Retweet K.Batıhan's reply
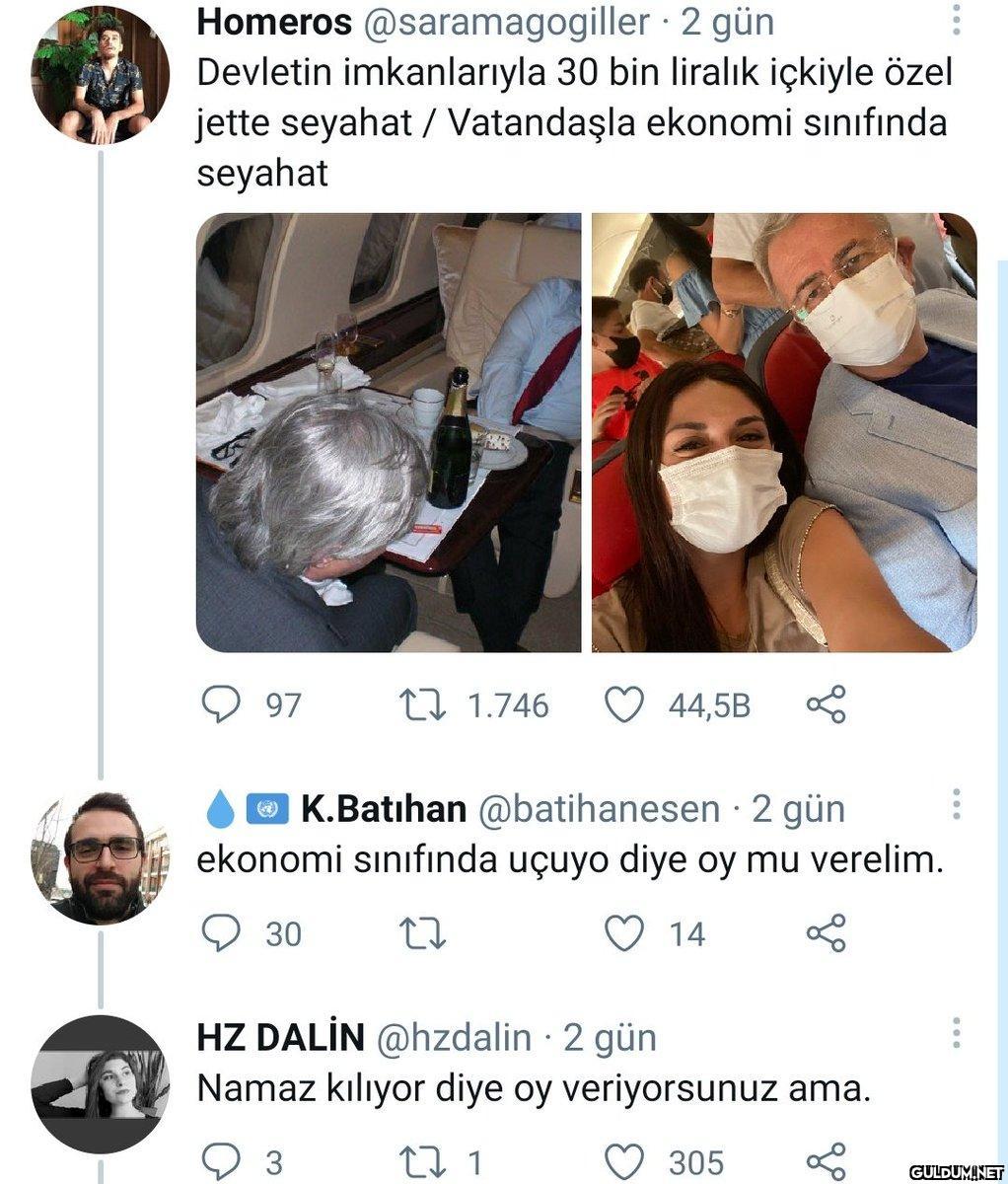The image size is (1008, 1184). click(423, 933)
